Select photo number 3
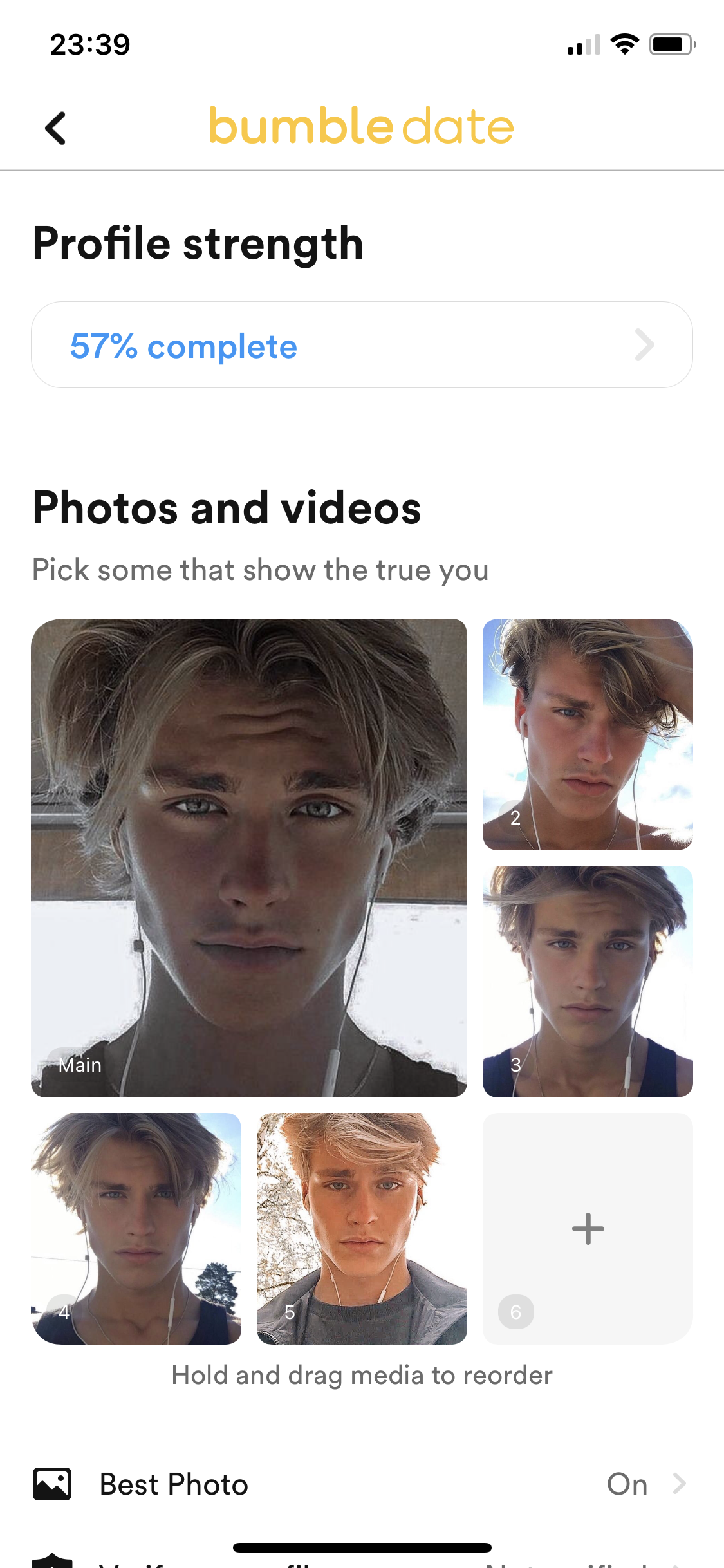The width and height of the screenshot is (724, 1568). 588,982
